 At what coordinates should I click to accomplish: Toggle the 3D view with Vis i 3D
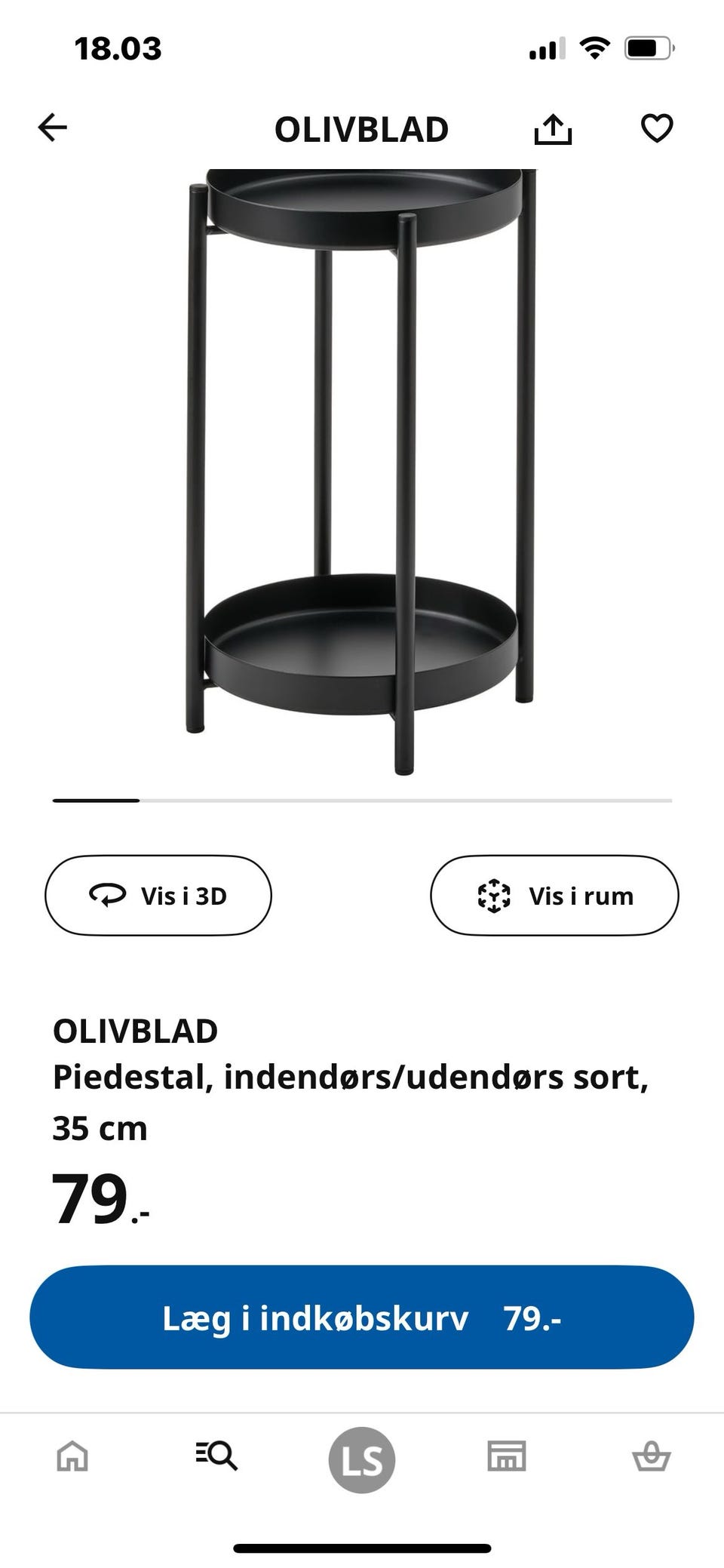158,896
